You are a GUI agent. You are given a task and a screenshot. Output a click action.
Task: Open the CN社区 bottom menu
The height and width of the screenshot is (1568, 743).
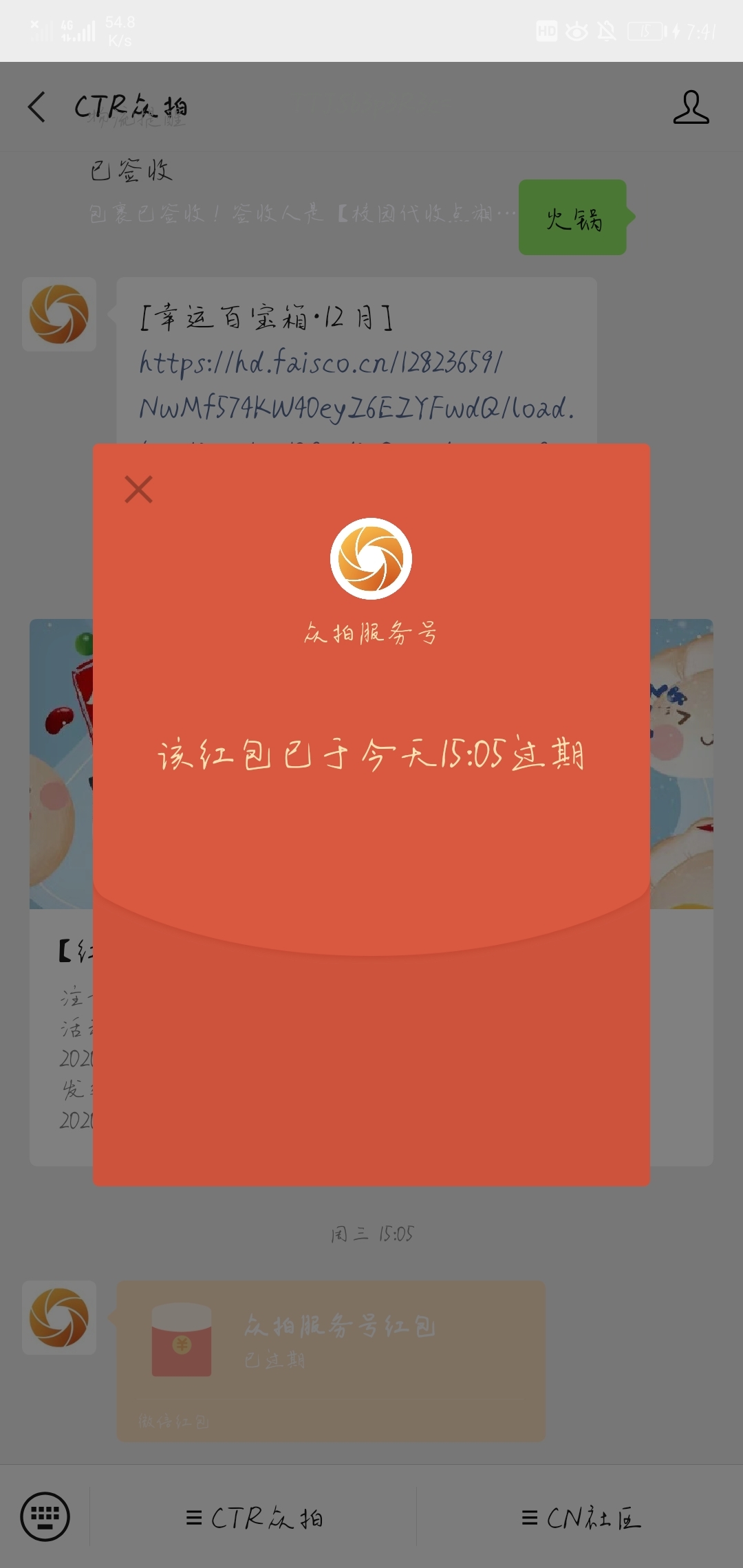click(581, 1518)
